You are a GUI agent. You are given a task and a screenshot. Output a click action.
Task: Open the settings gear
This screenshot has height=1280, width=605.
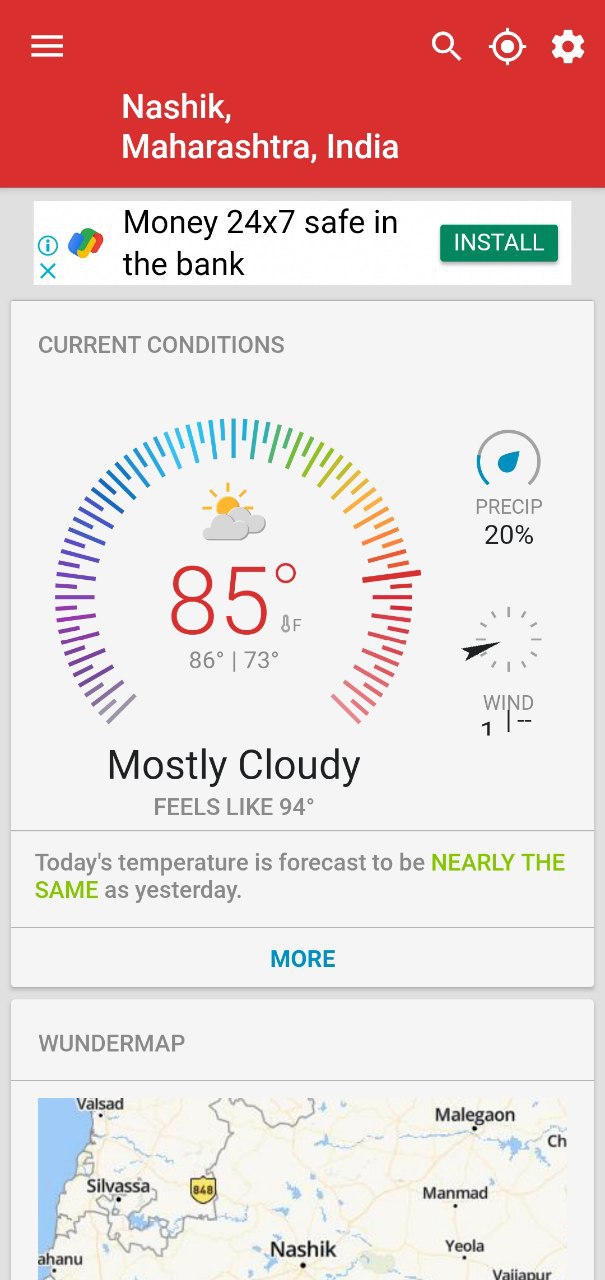[568, 47]
